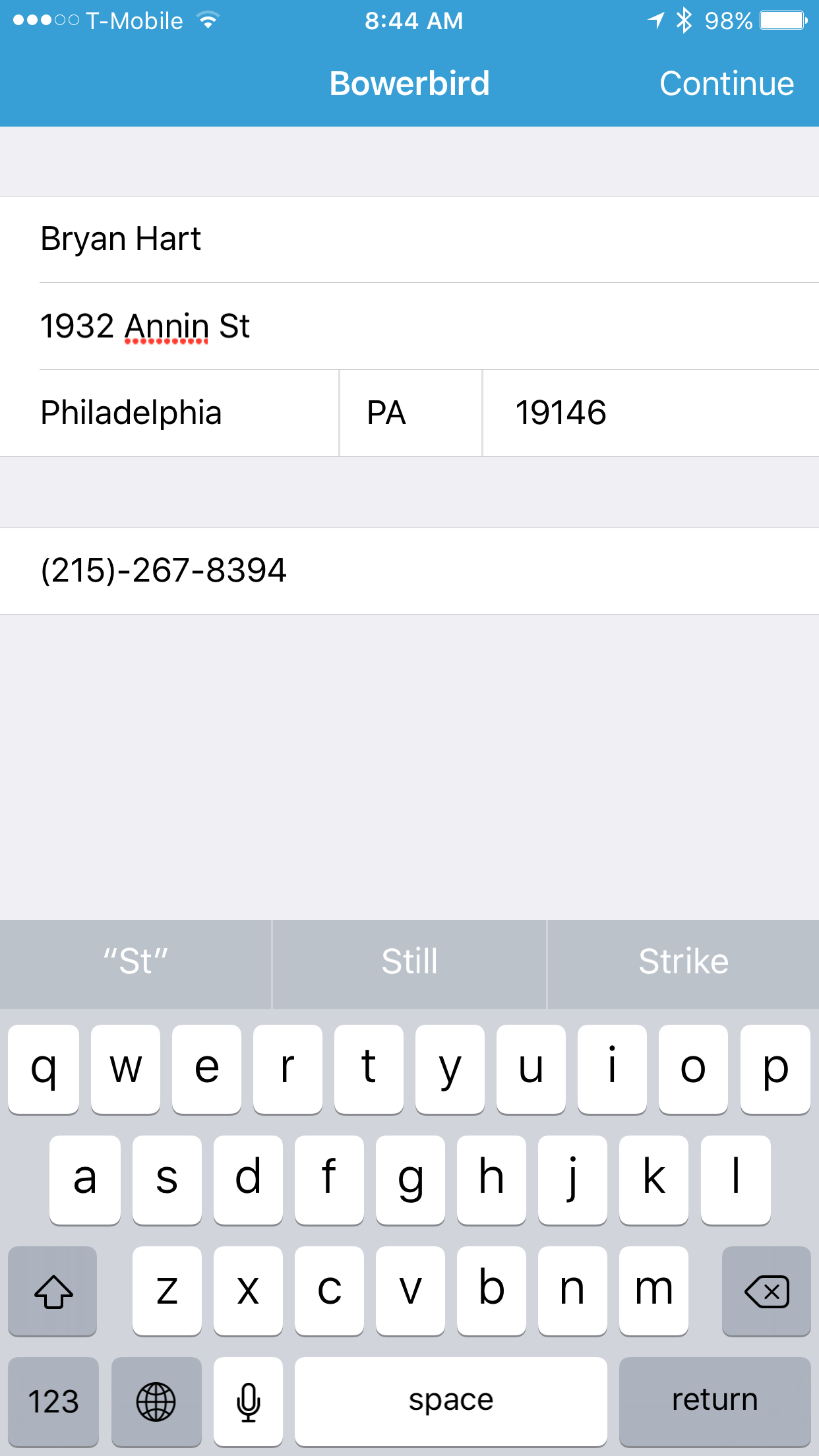Tap the return key

[715, 1401]
